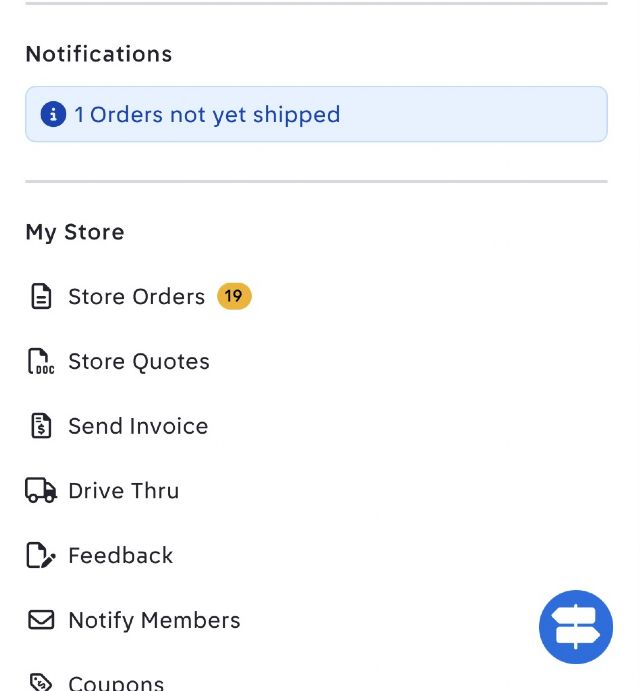Select Send Invoice
The width and height of the screenshot is (640, 691).
coord(138,426)
